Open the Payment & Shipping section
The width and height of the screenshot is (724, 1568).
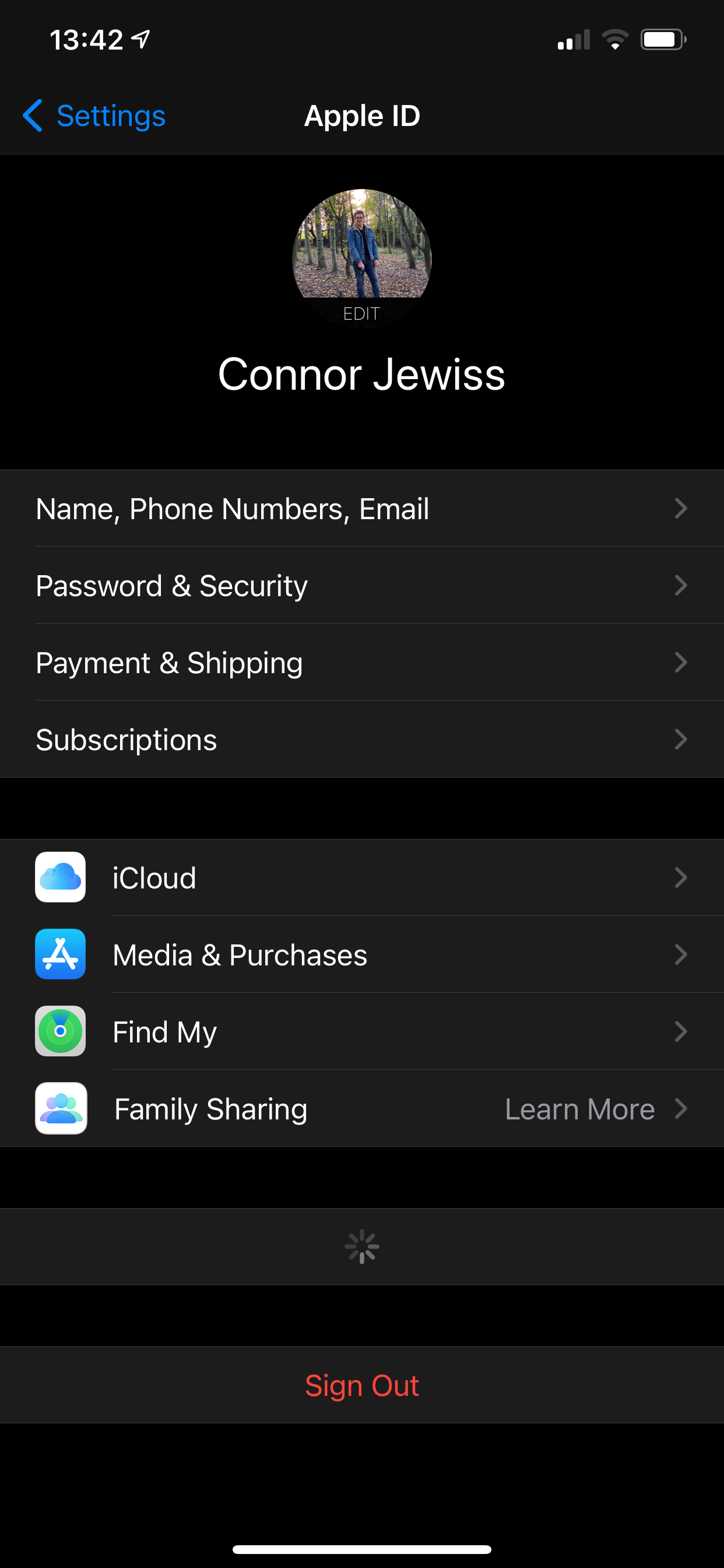[362, 663]
